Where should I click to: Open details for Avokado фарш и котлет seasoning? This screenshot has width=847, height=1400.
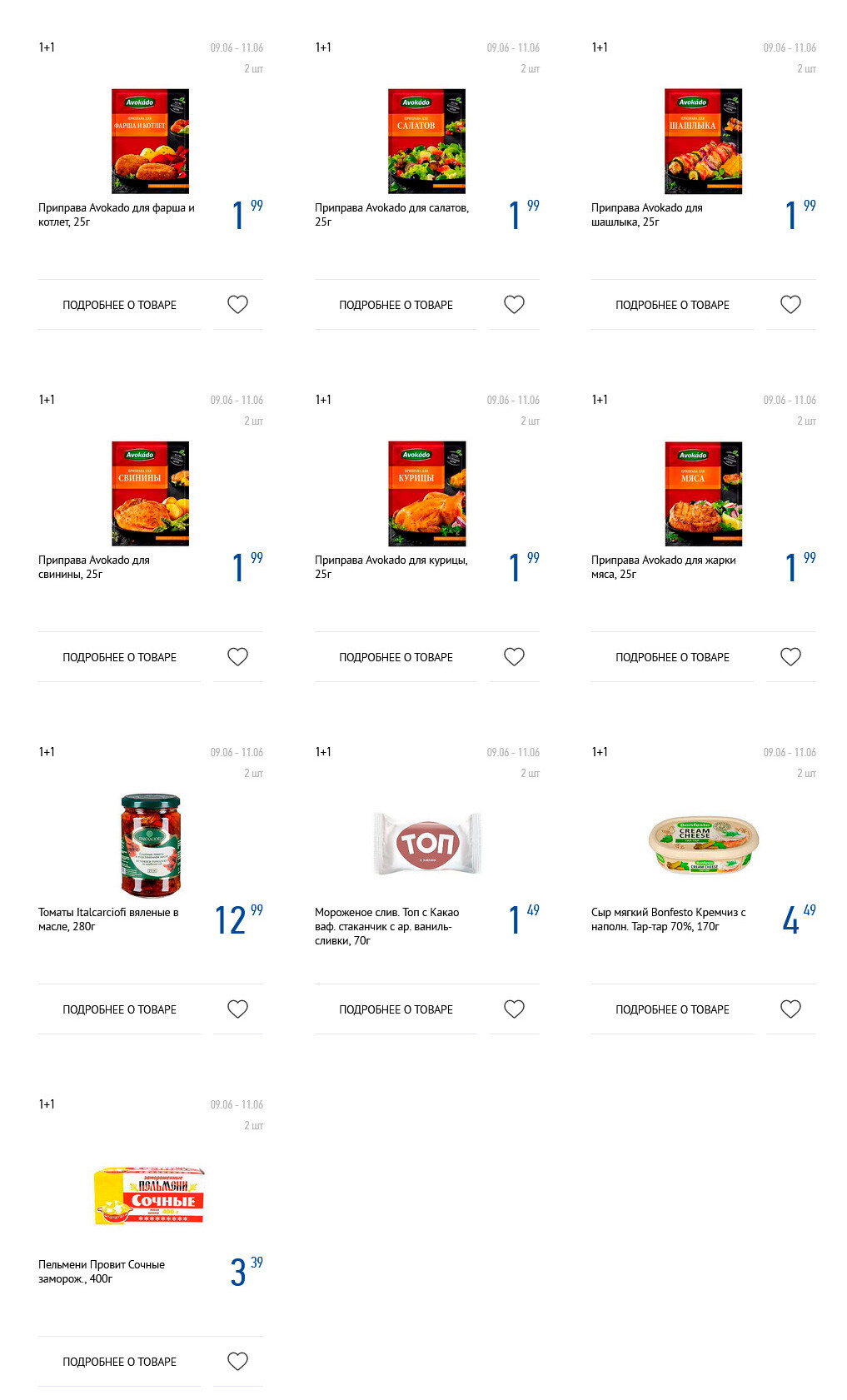(119, 305)
